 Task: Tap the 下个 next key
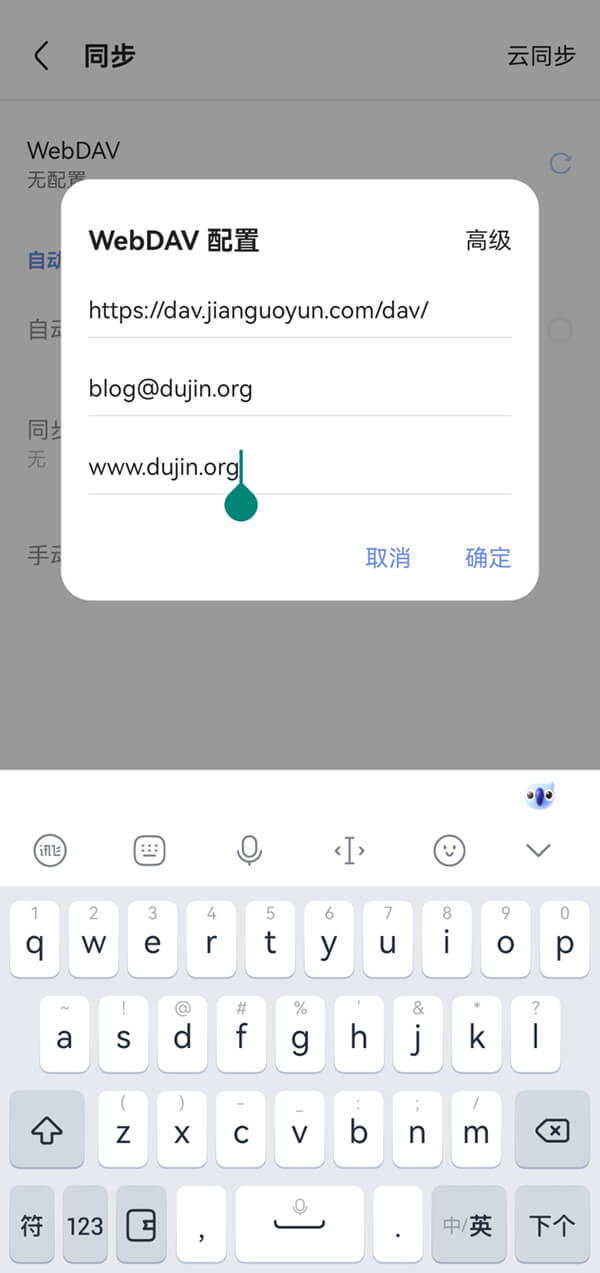click(x=552, y=1225)
